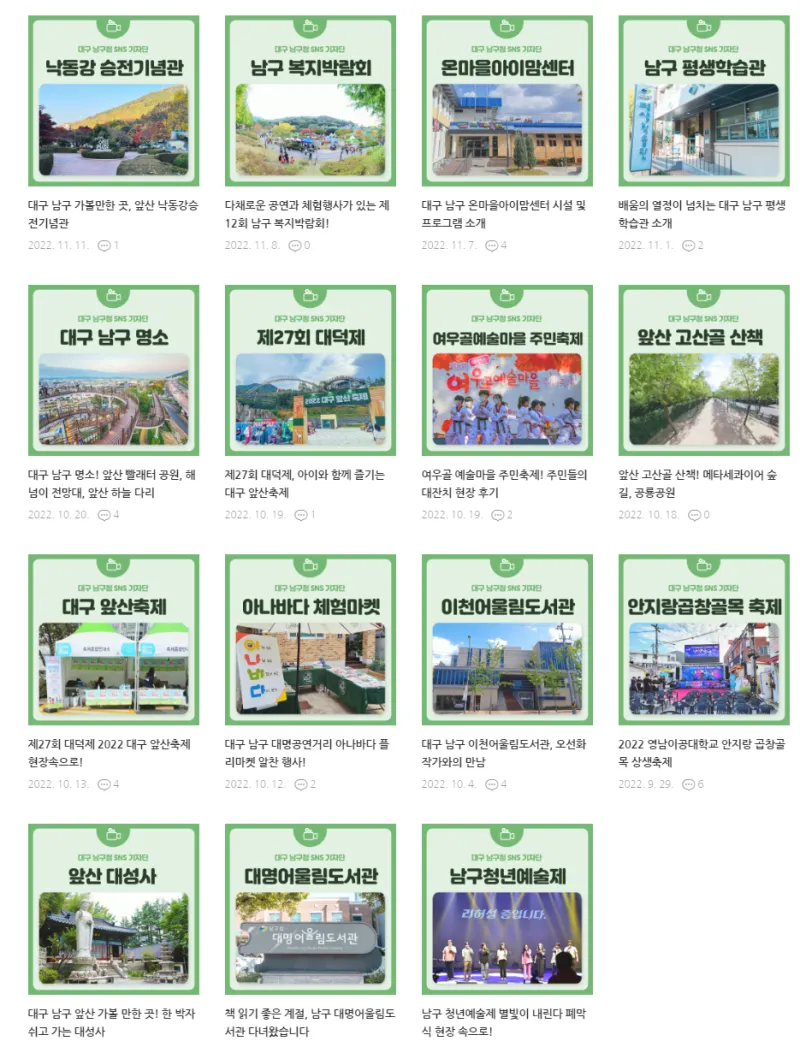Viewport: 800px width, 1041px height.
Task: Open the 아나바다 체험마켓 post
Action: tap(310, 640)
